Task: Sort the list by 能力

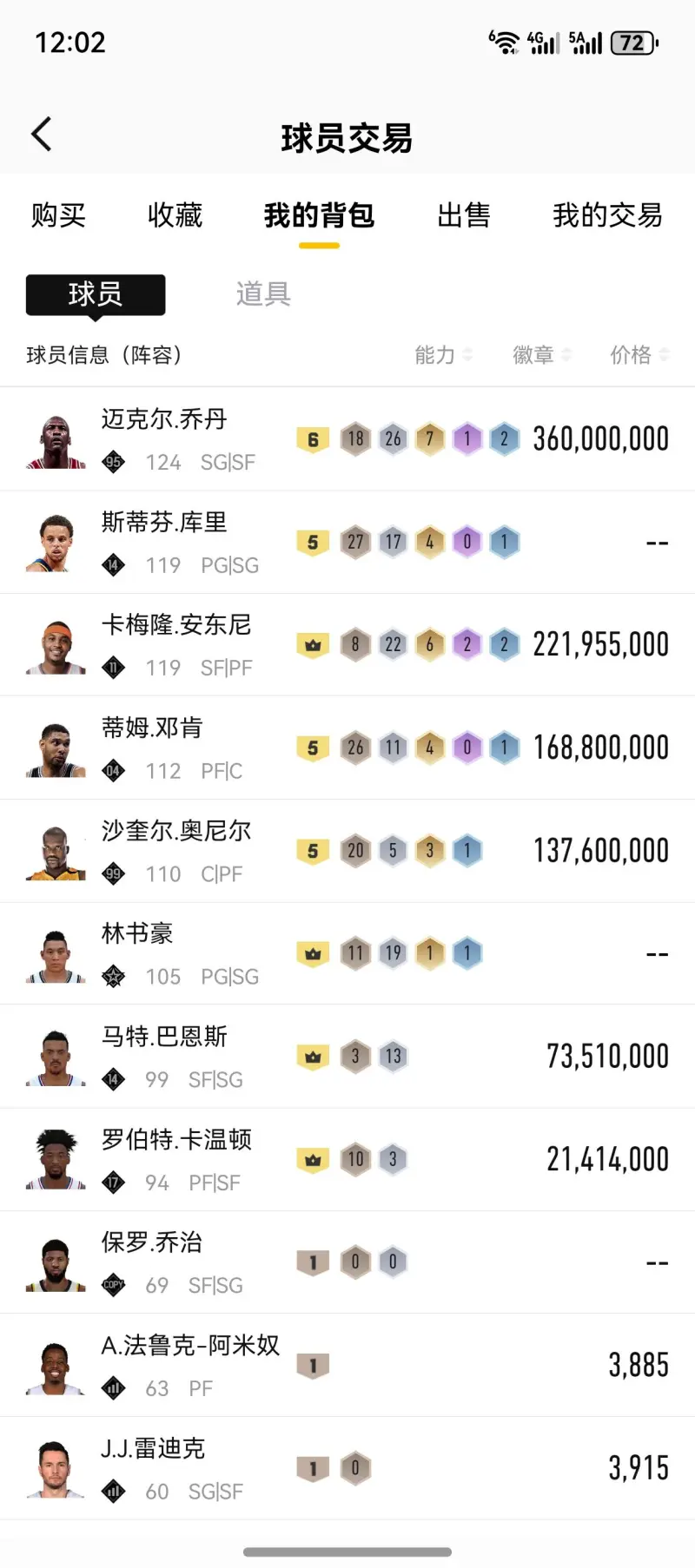Action: [443, 354]
